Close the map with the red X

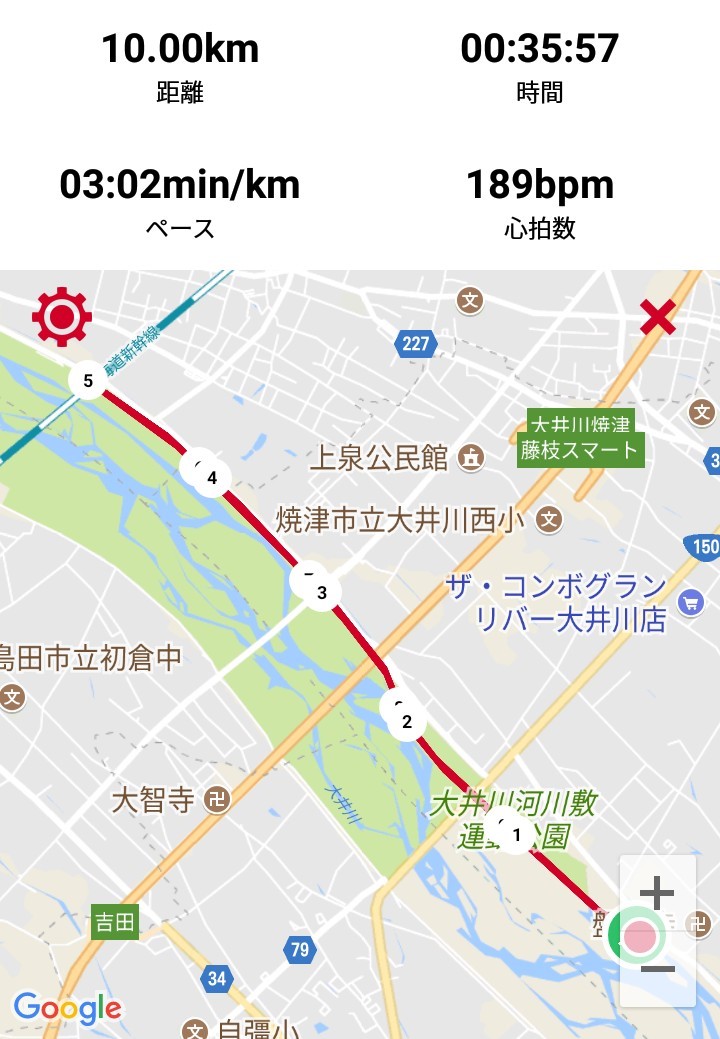click(657, 318)
